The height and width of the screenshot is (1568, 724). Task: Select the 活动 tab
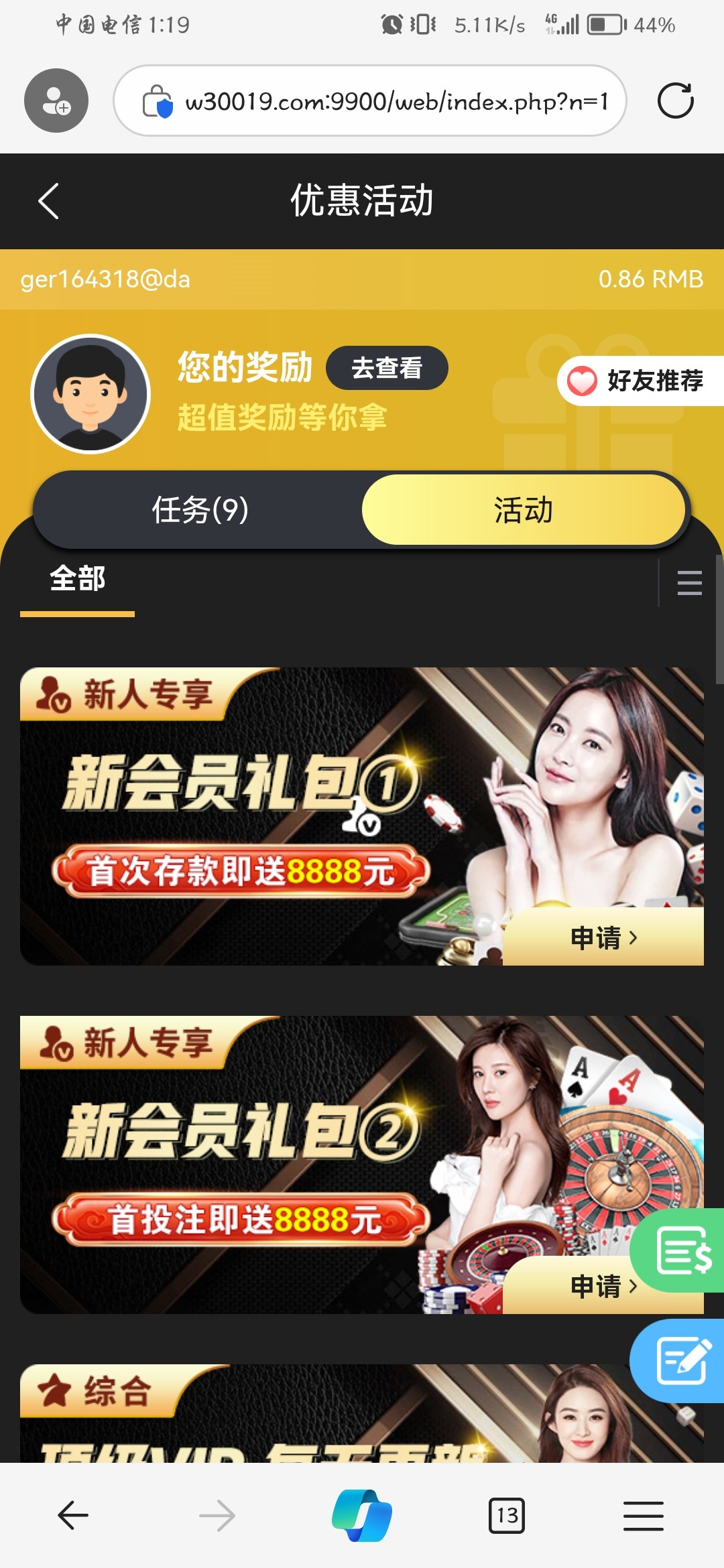[x=523, y=510]
